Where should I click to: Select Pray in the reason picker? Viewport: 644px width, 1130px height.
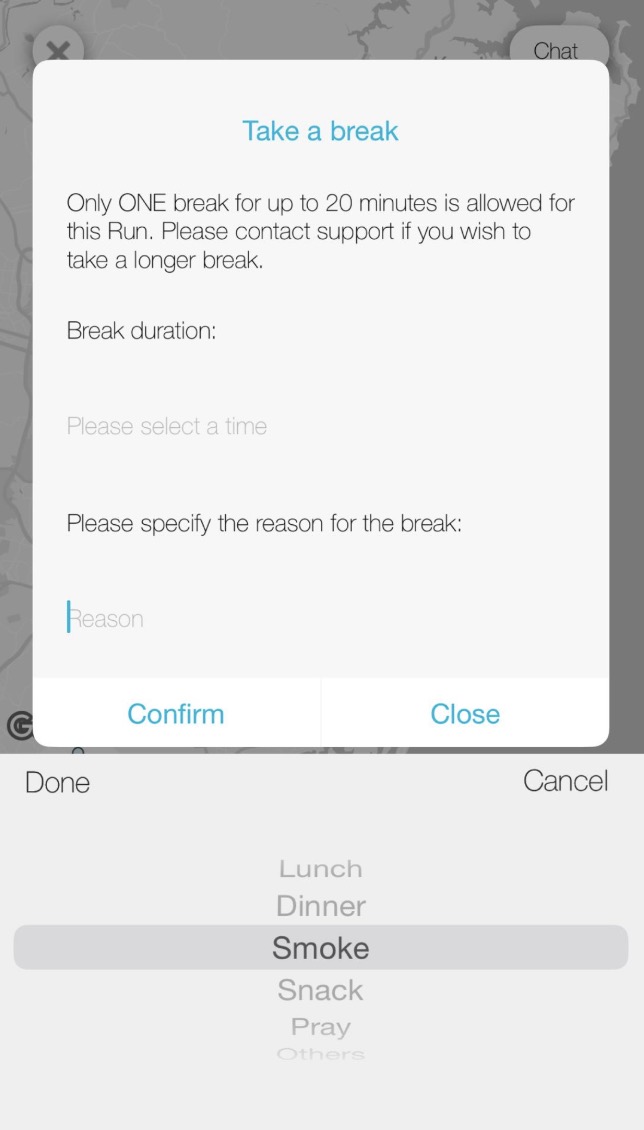(321, 1026)
